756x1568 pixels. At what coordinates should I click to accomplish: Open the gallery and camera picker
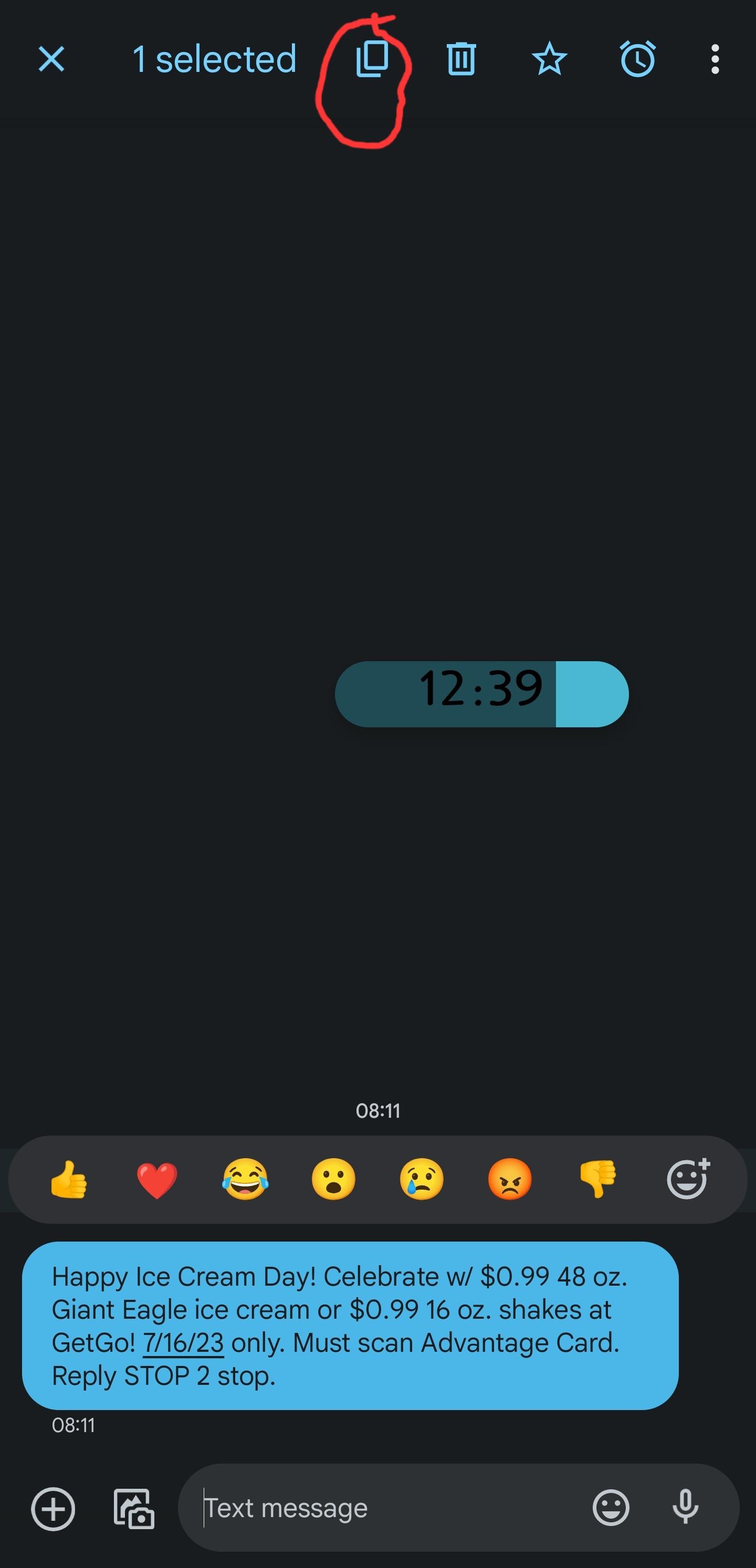tap(134, 1509)
